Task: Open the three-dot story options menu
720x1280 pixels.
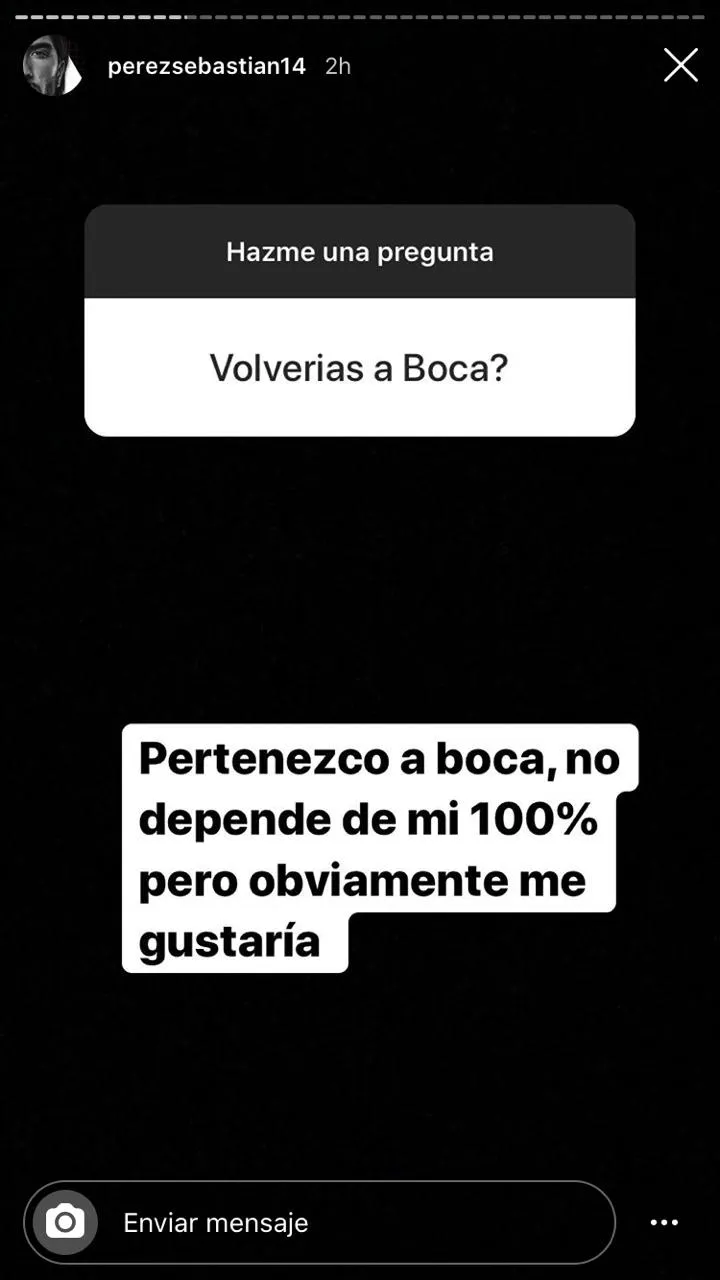Action: click(664, 1222)
